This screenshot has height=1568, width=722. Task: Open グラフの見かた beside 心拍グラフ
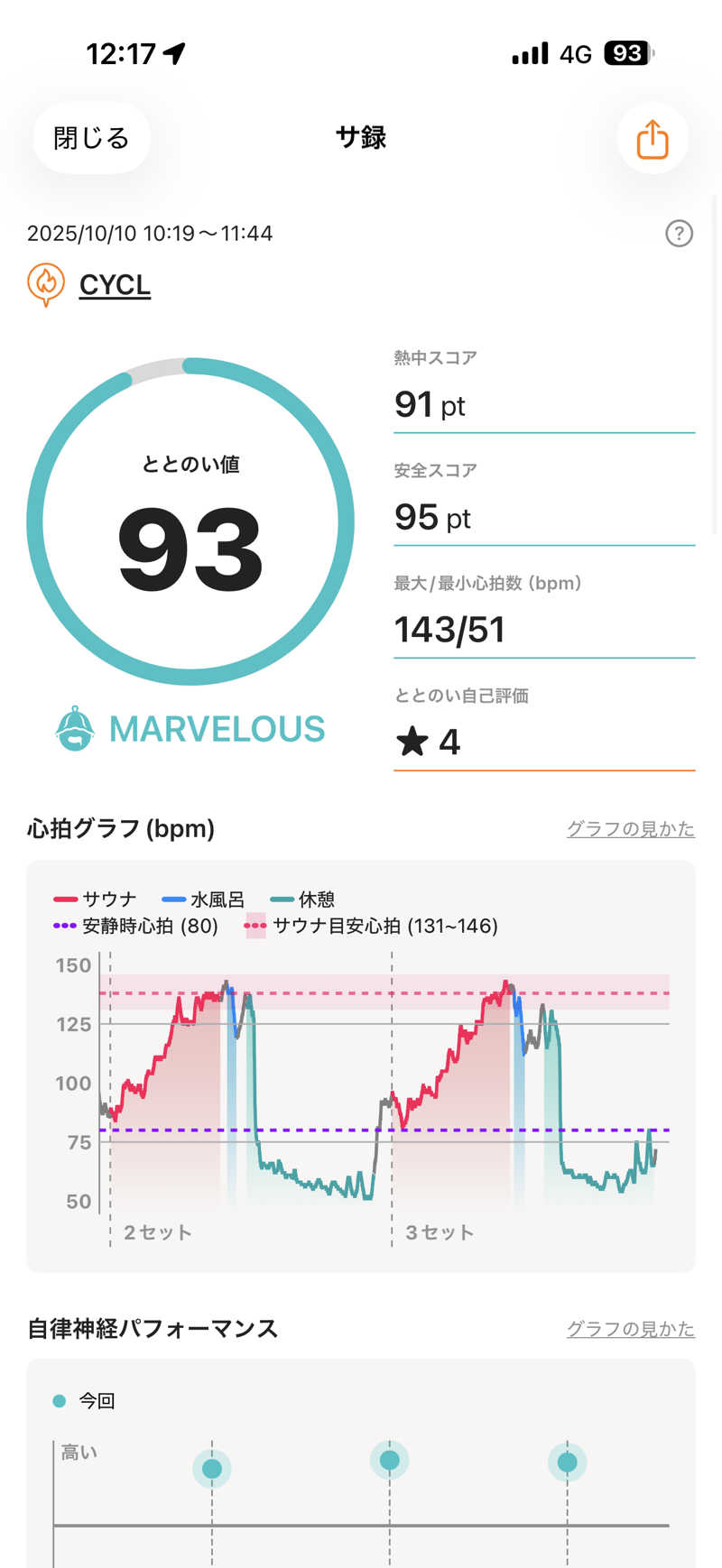pyautogui.click(x=630, y=828)
